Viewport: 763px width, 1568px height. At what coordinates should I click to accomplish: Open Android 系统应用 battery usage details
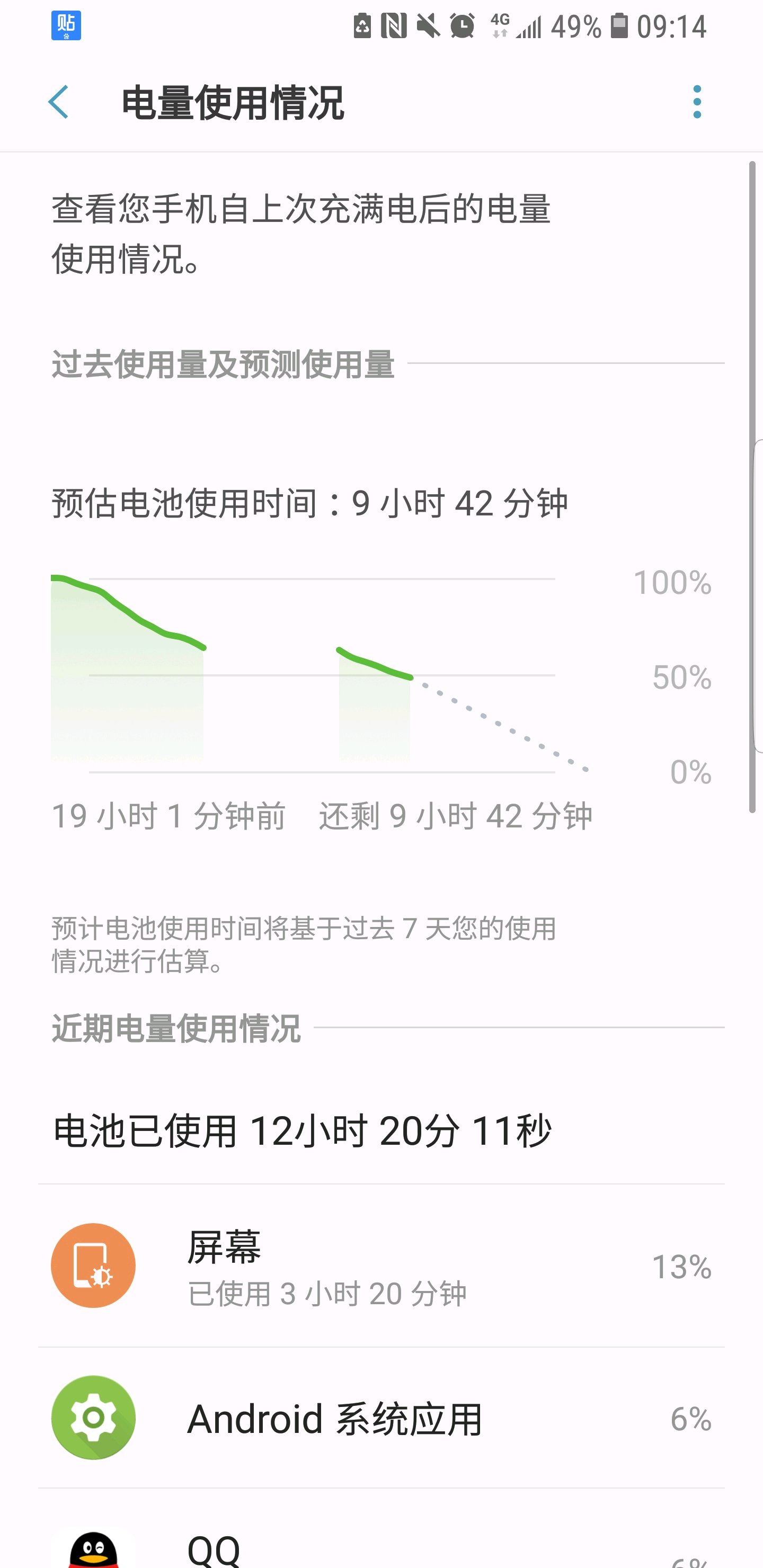click(x=381, y=1418)
